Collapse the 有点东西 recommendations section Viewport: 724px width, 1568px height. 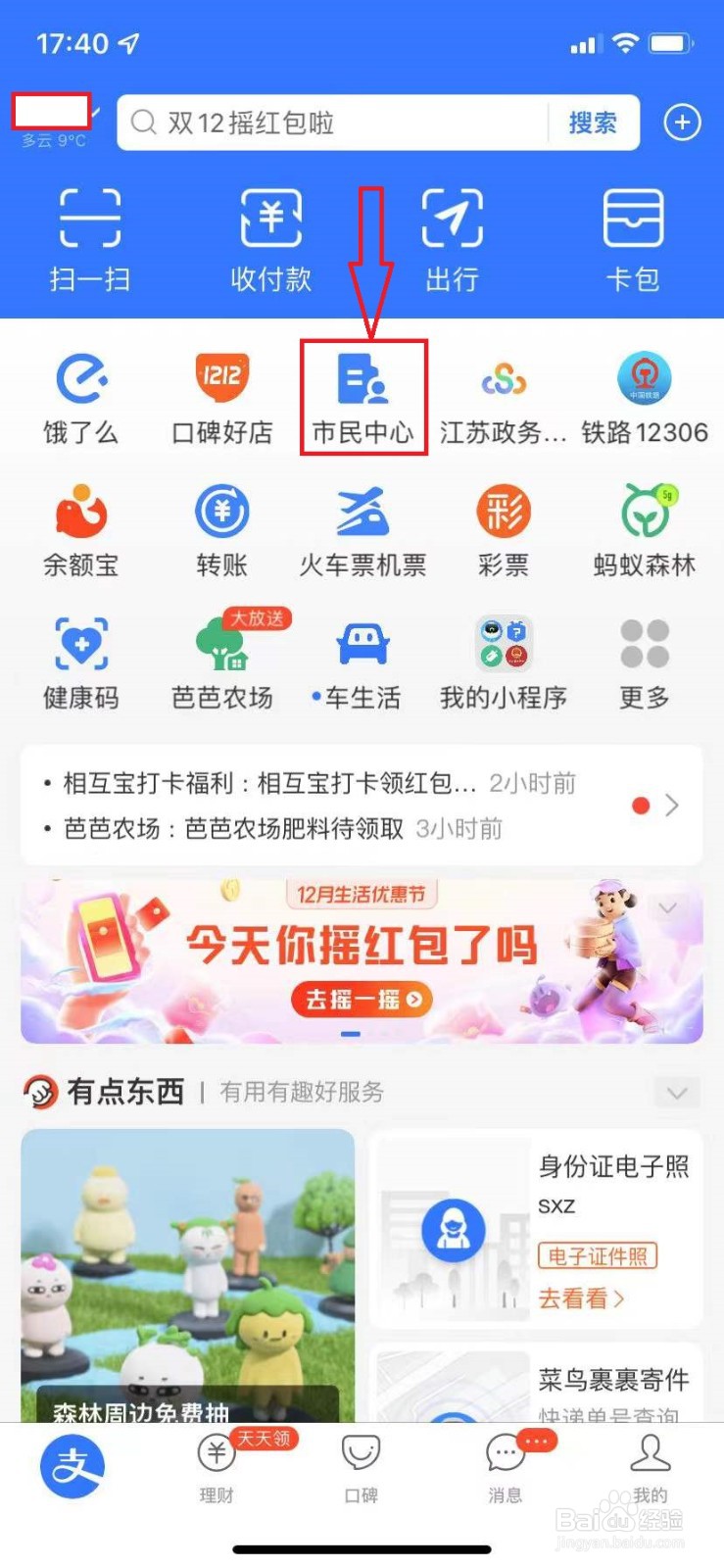[676, 1092]
